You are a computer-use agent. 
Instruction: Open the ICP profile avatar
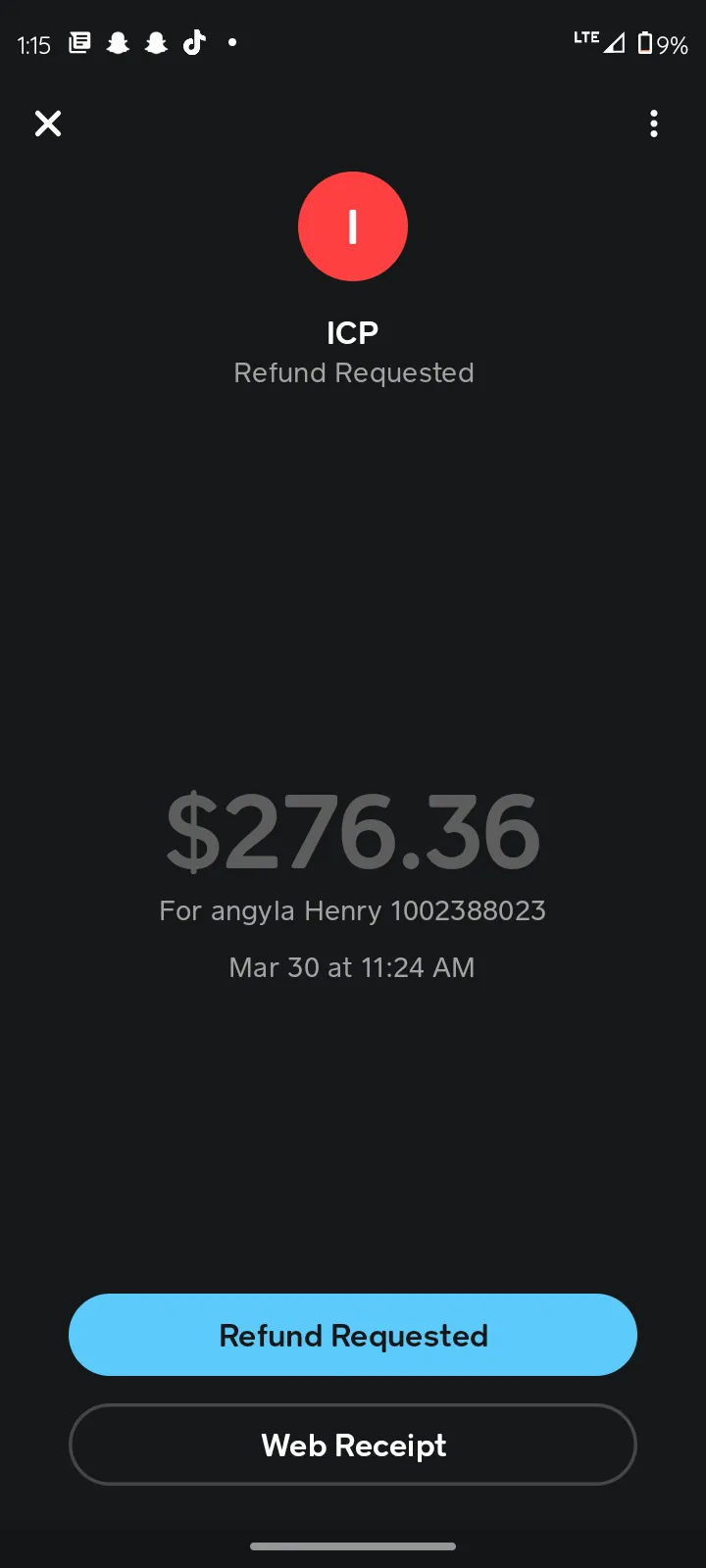tap(353, 226)
